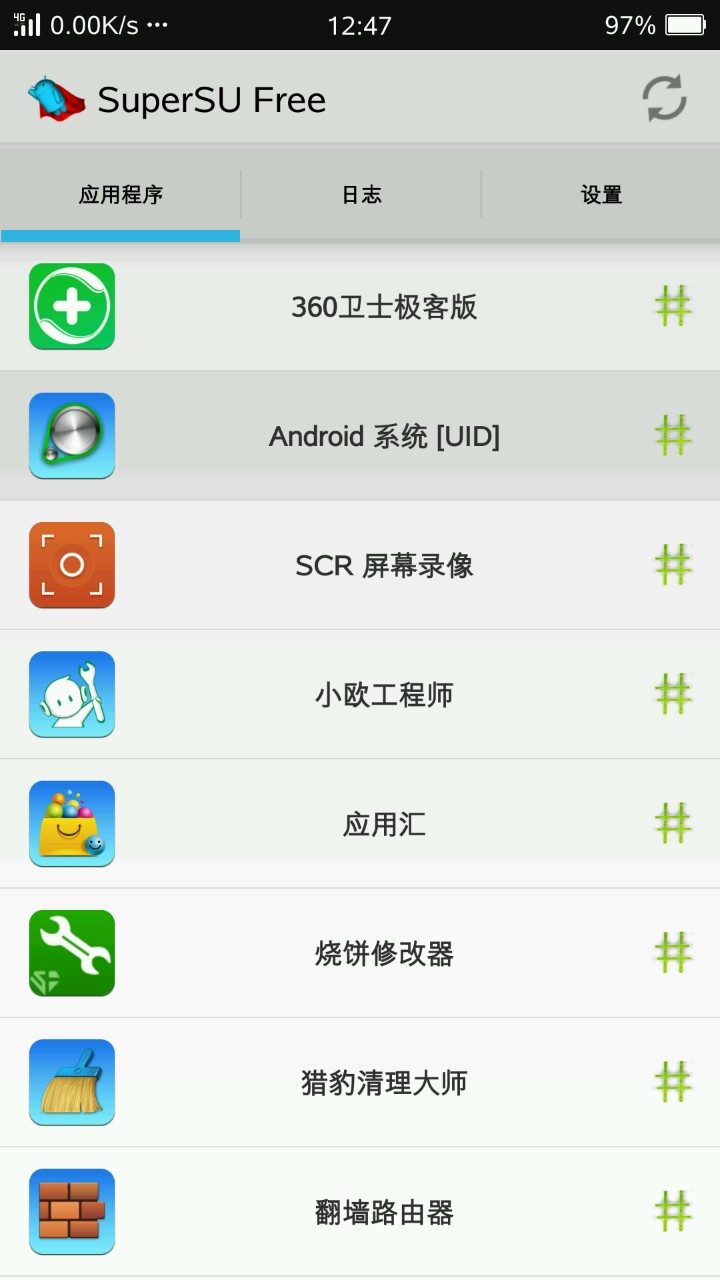
Task: Switch to the 设置 tab
Action: coord(601,195)
